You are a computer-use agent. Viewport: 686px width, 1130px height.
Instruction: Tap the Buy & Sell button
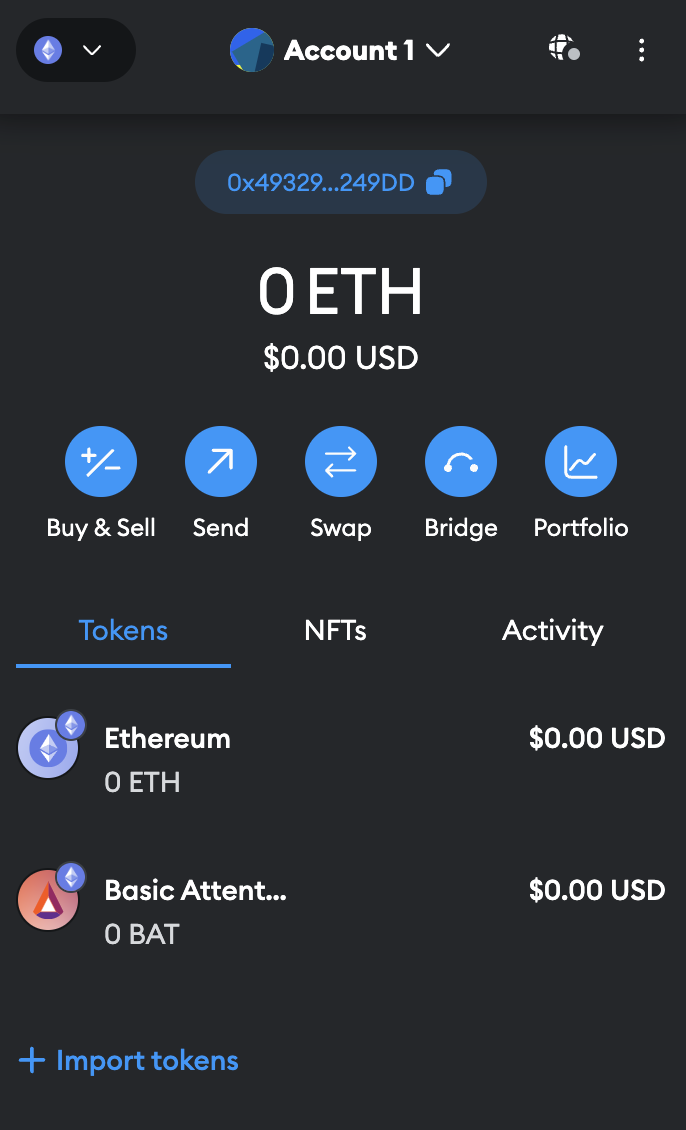point(101,462)
